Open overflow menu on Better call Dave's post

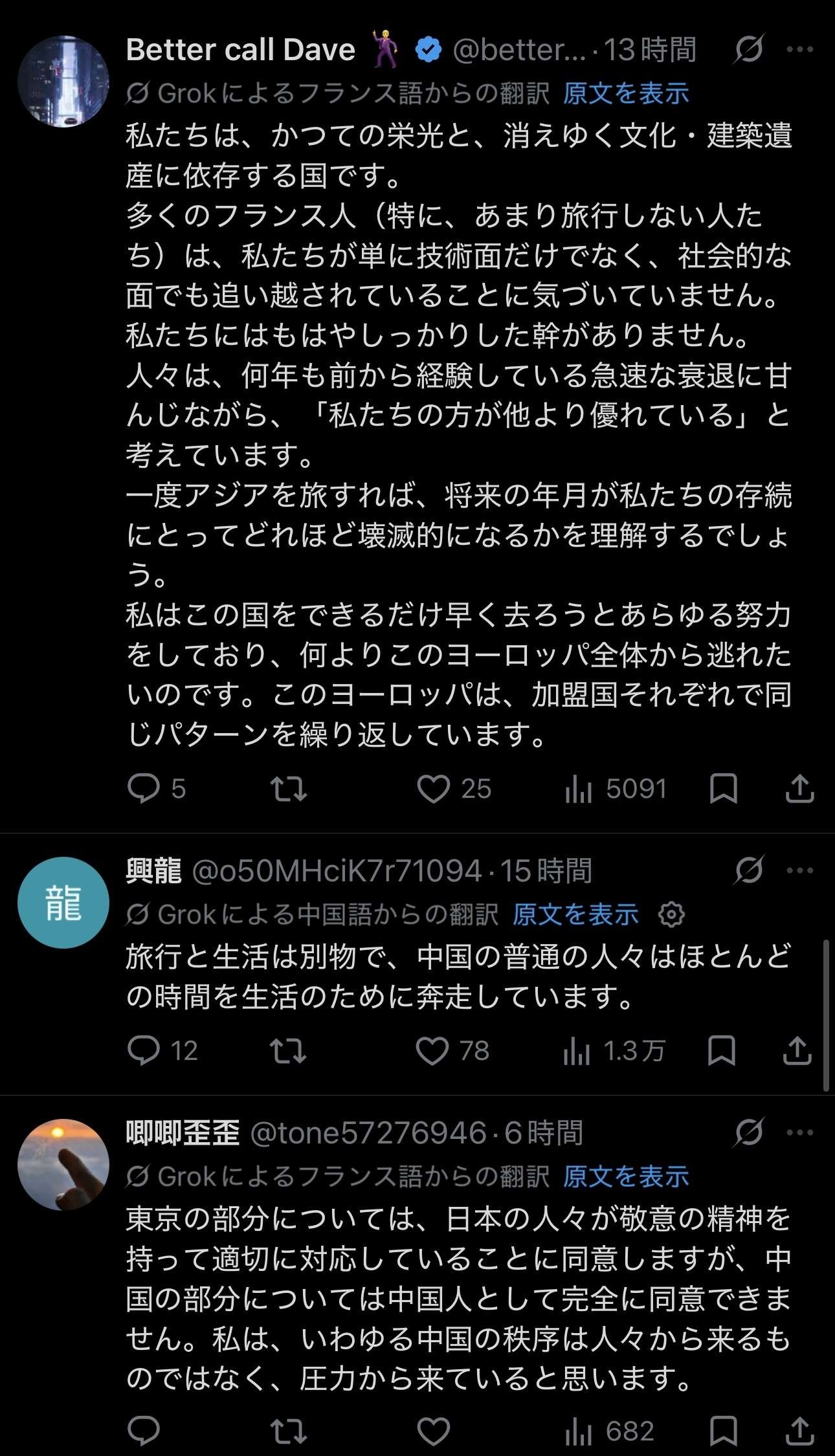coord(800,49)
